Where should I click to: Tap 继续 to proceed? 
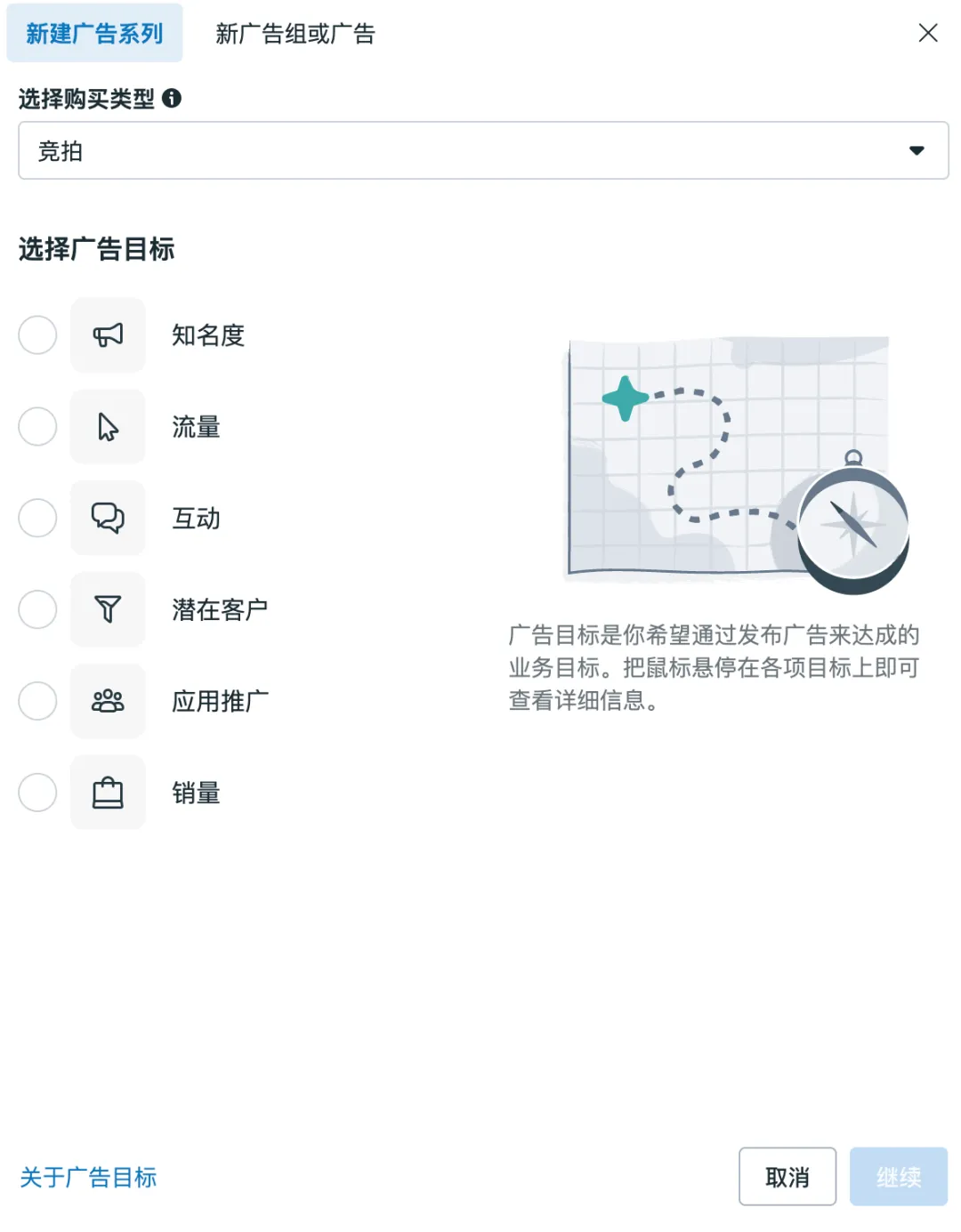[898, 1177]
